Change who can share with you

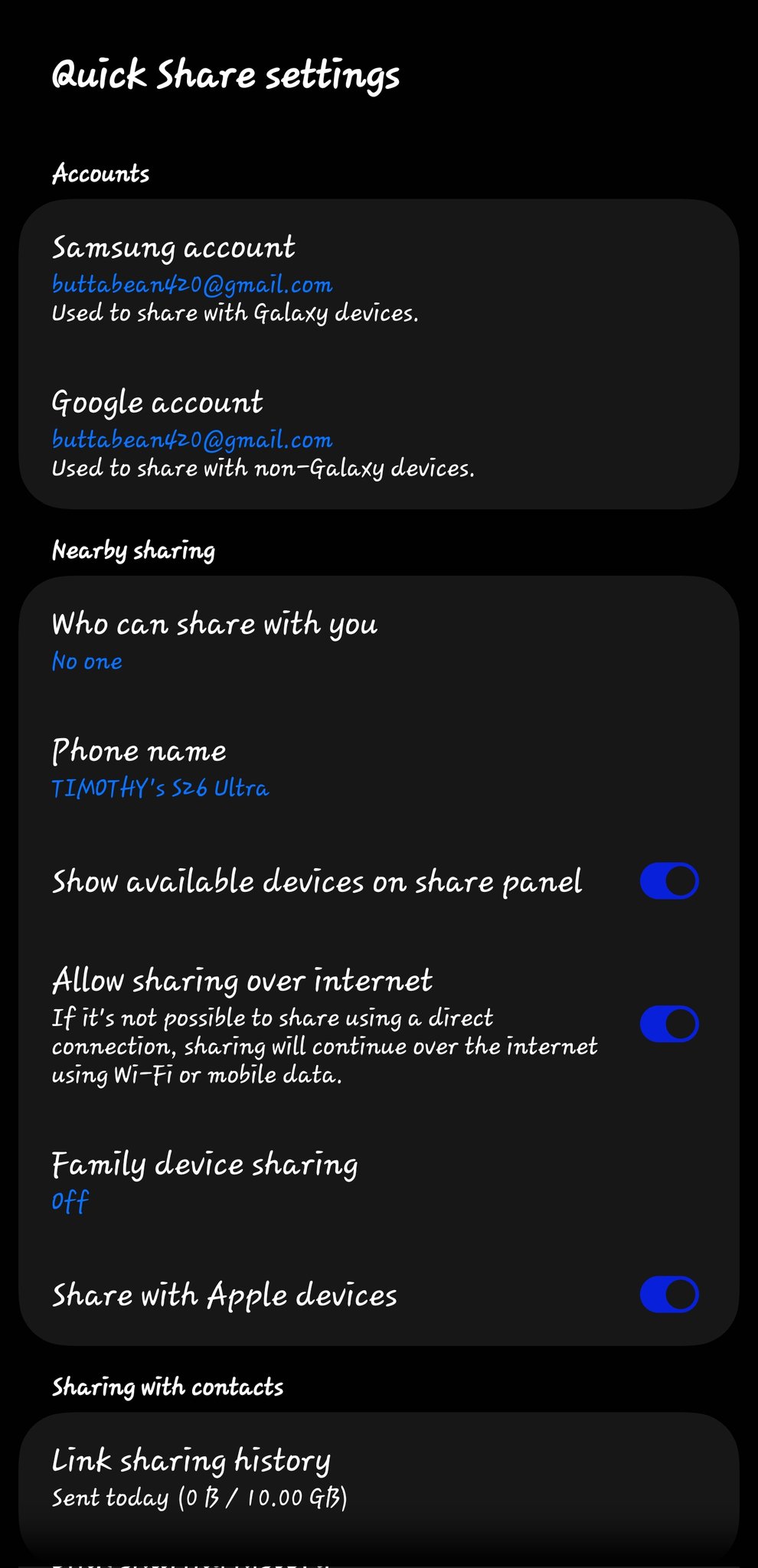(x=378, y=640)
